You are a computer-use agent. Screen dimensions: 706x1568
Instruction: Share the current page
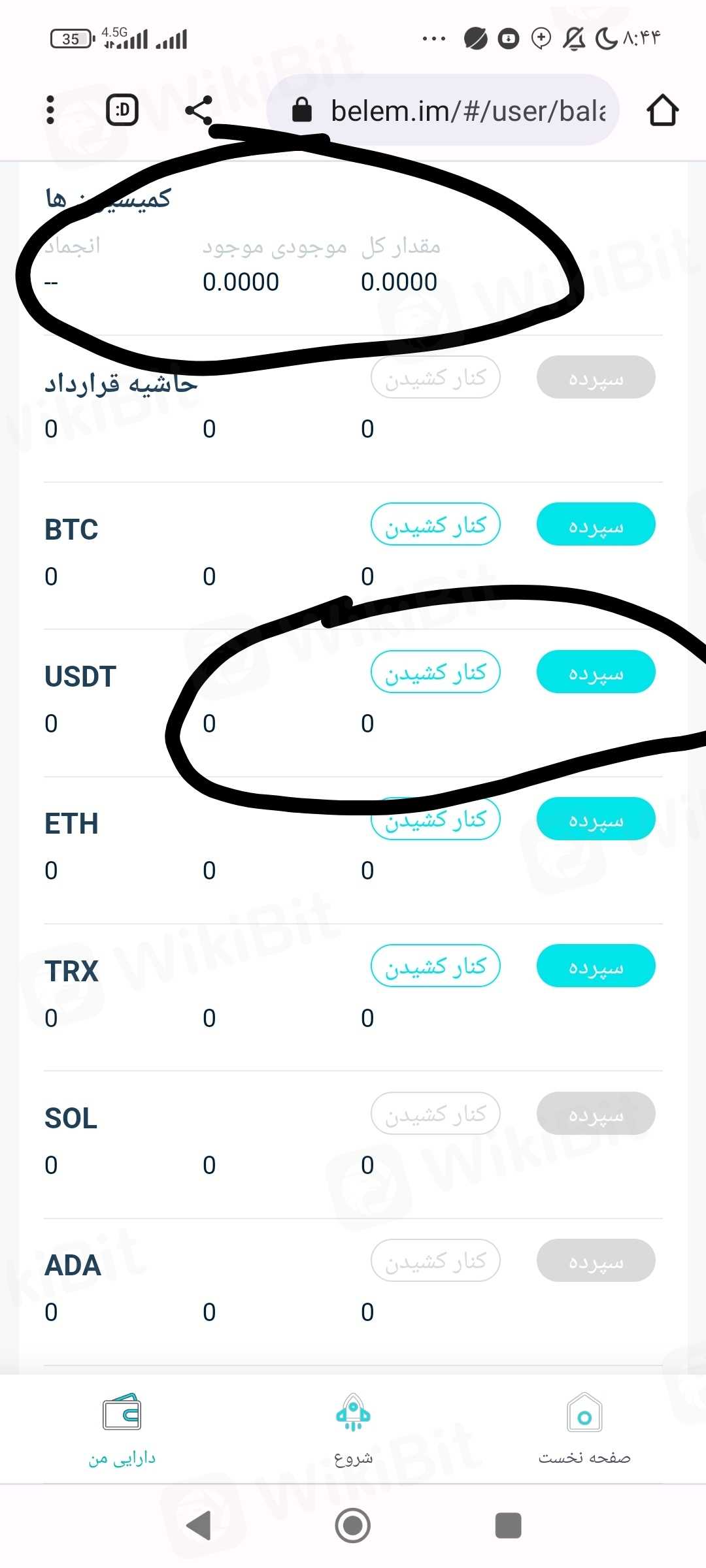(199, 110)
